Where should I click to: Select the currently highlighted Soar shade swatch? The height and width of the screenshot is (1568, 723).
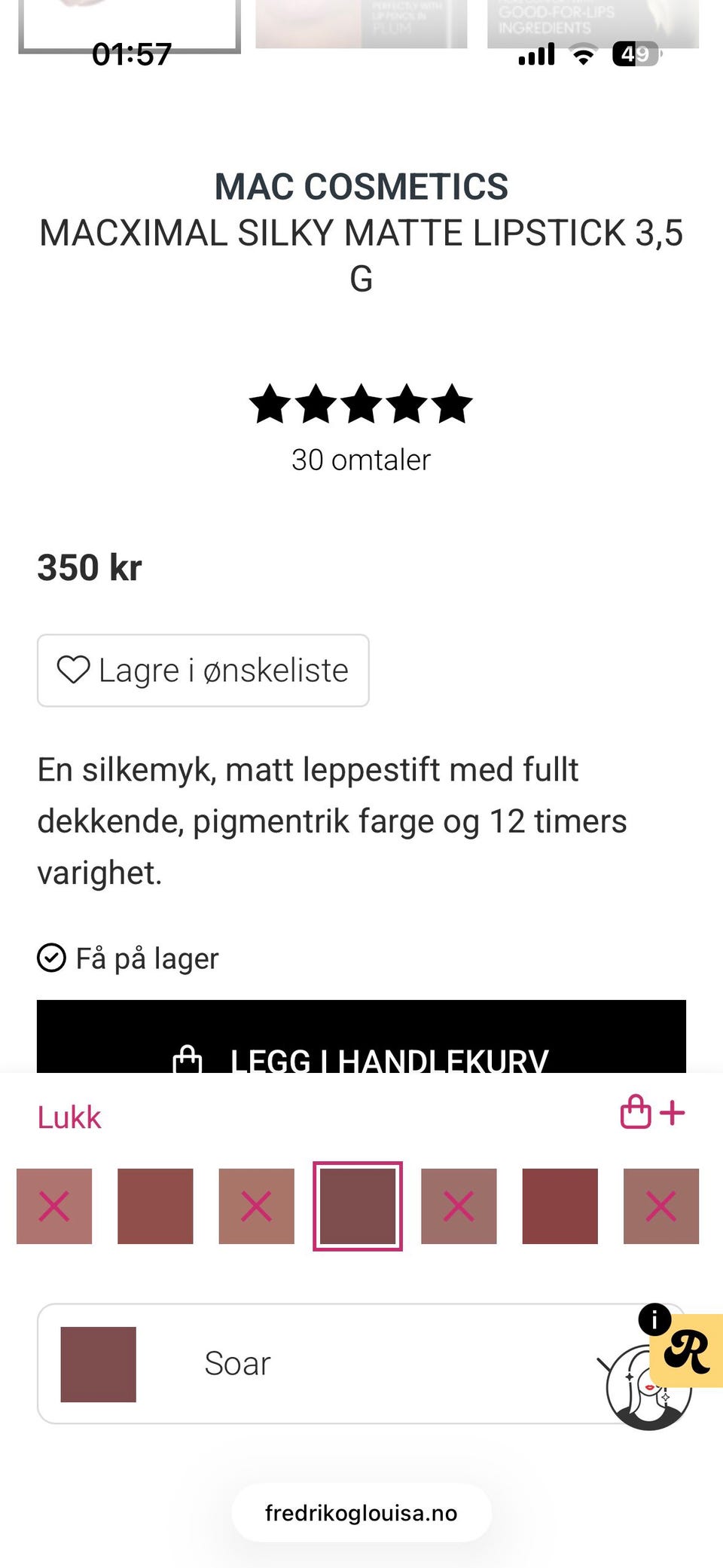pyautogui.click(x=358, y=1206)
